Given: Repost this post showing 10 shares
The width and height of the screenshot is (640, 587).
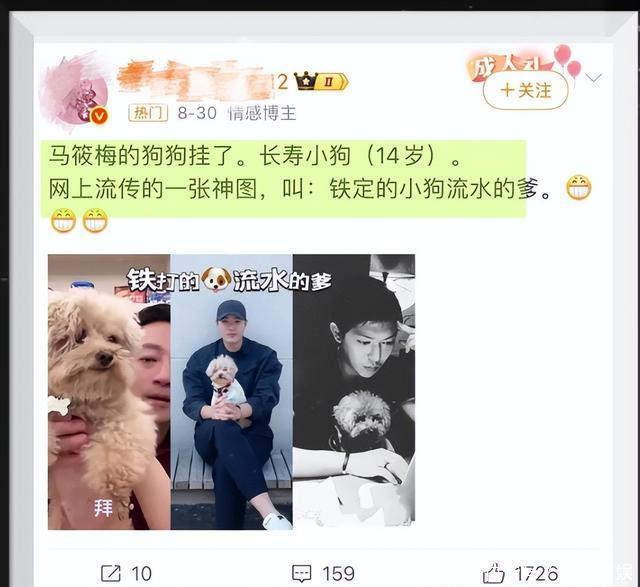Looking at the screenshot, I should click(127, 573).
